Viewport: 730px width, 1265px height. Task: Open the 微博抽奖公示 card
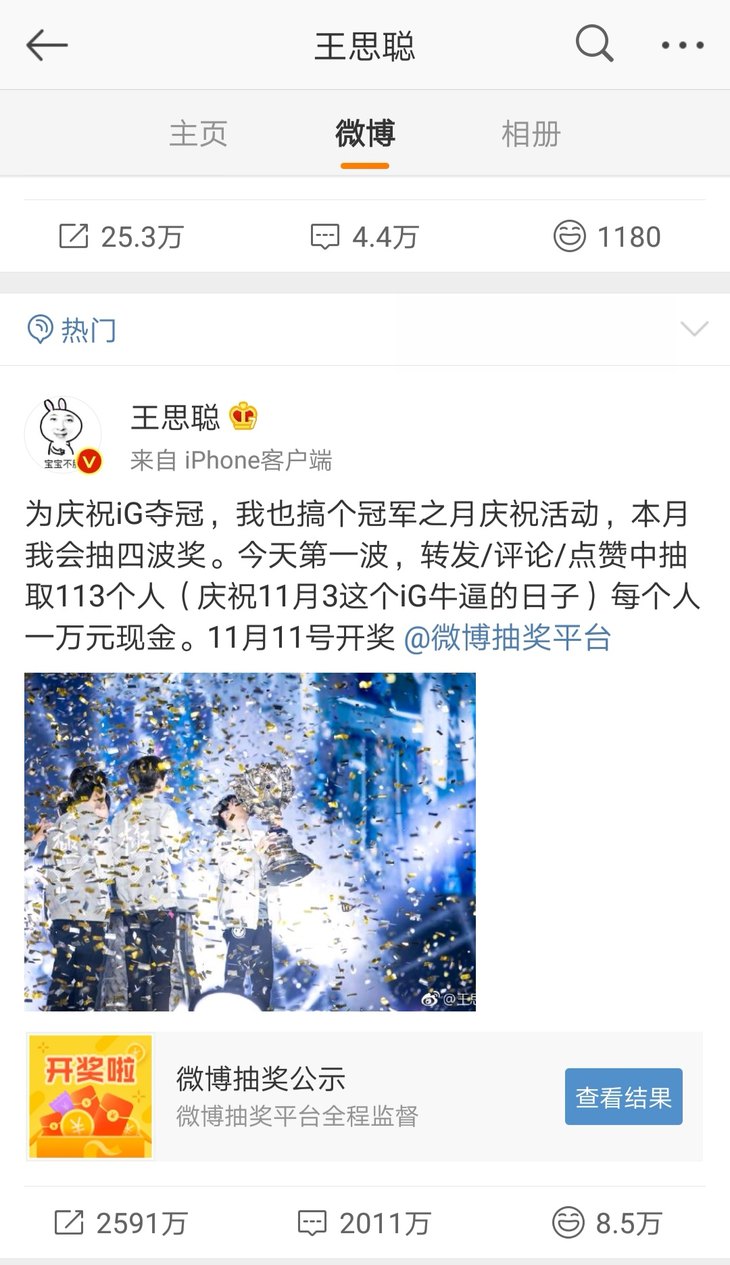(x=300, y=1096)
